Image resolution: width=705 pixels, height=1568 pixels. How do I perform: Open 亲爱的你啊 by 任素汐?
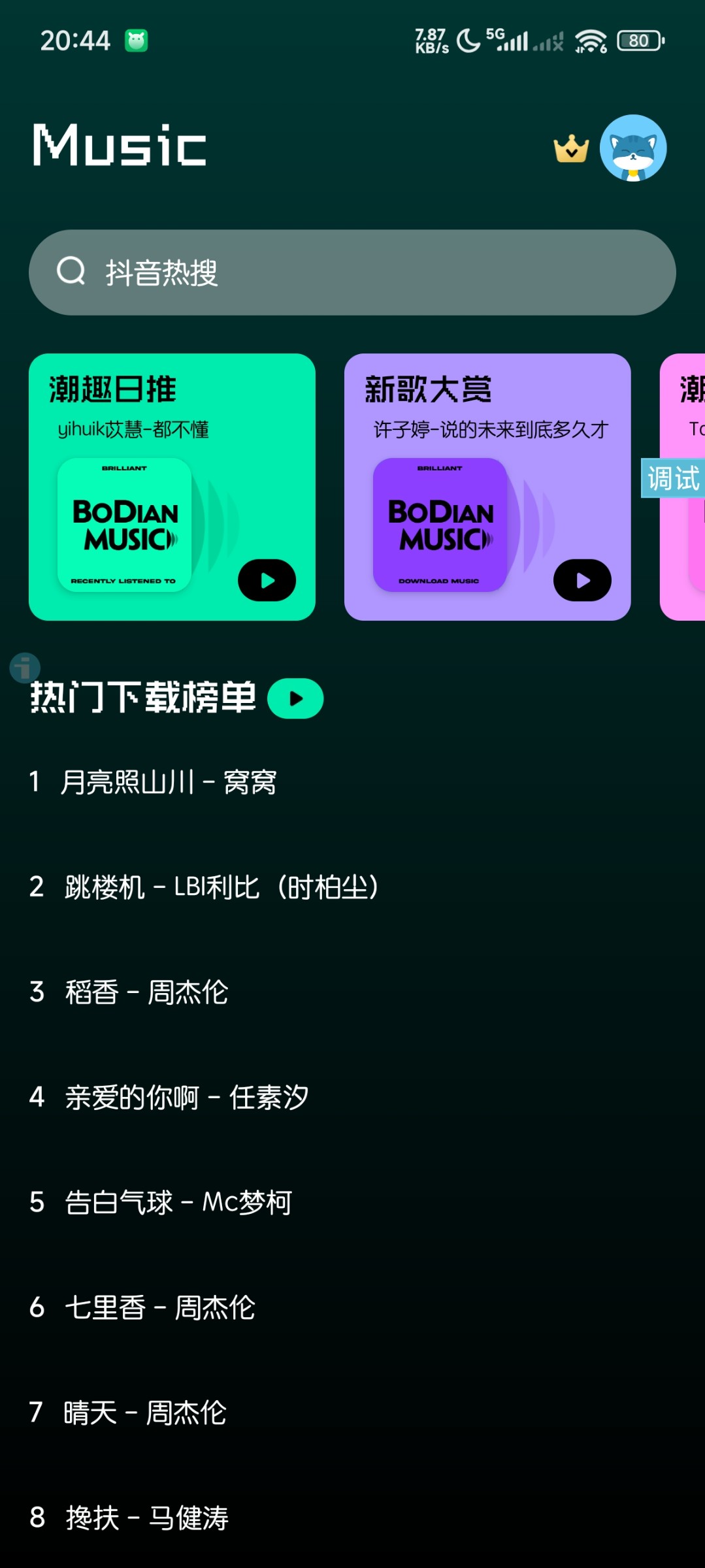click(x=186, y=1098)
